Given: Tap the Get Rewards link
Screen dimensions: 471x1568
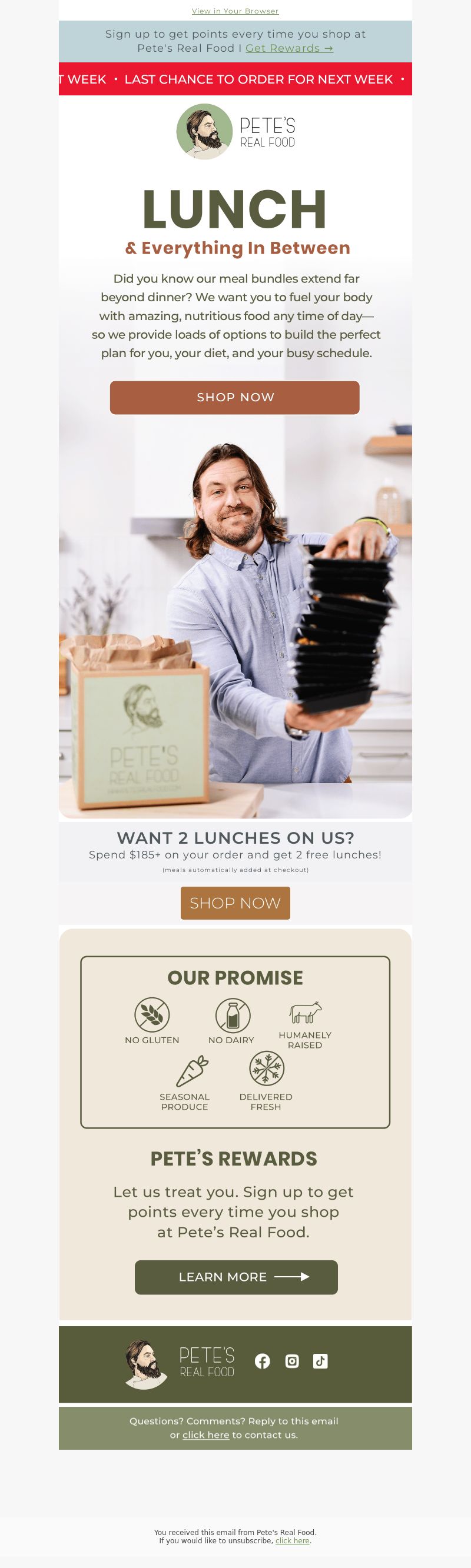Looking at the screenshot, I should (289, 48).
